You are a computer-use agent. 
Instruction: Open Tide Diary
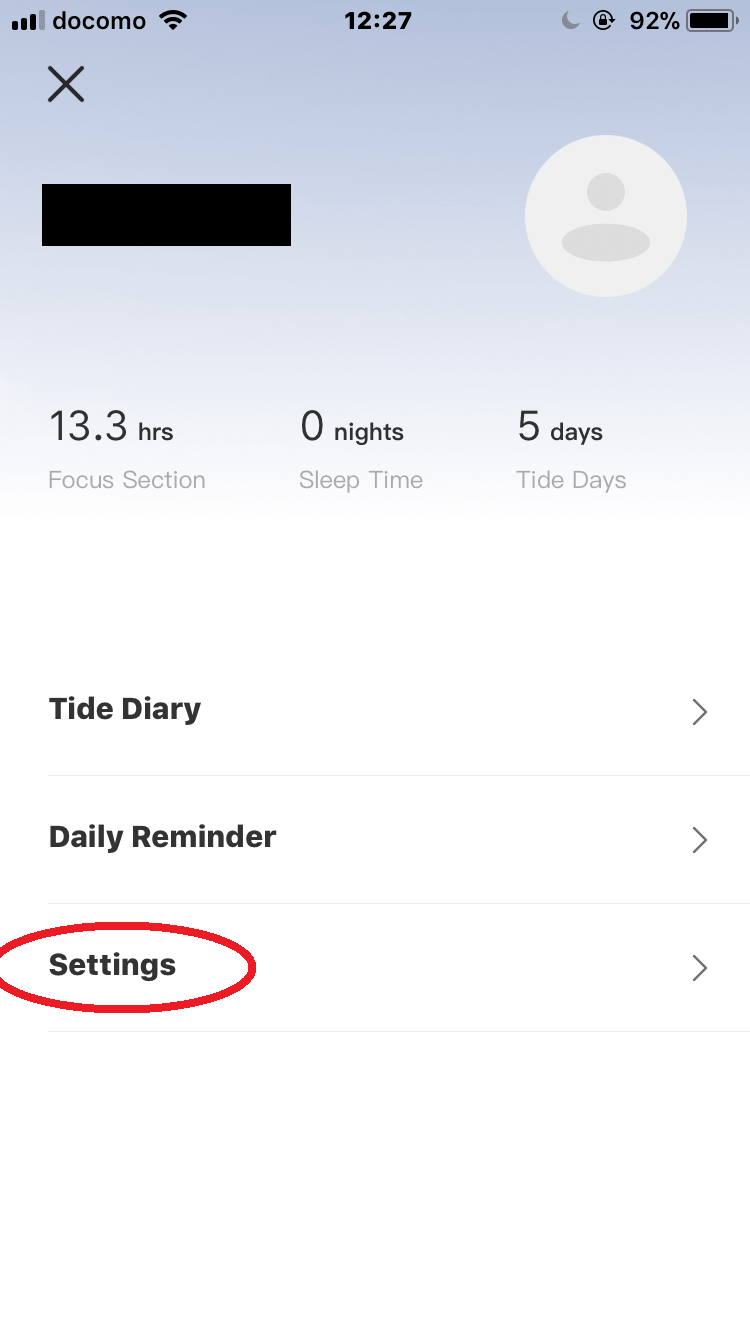[x=399, y=711]
